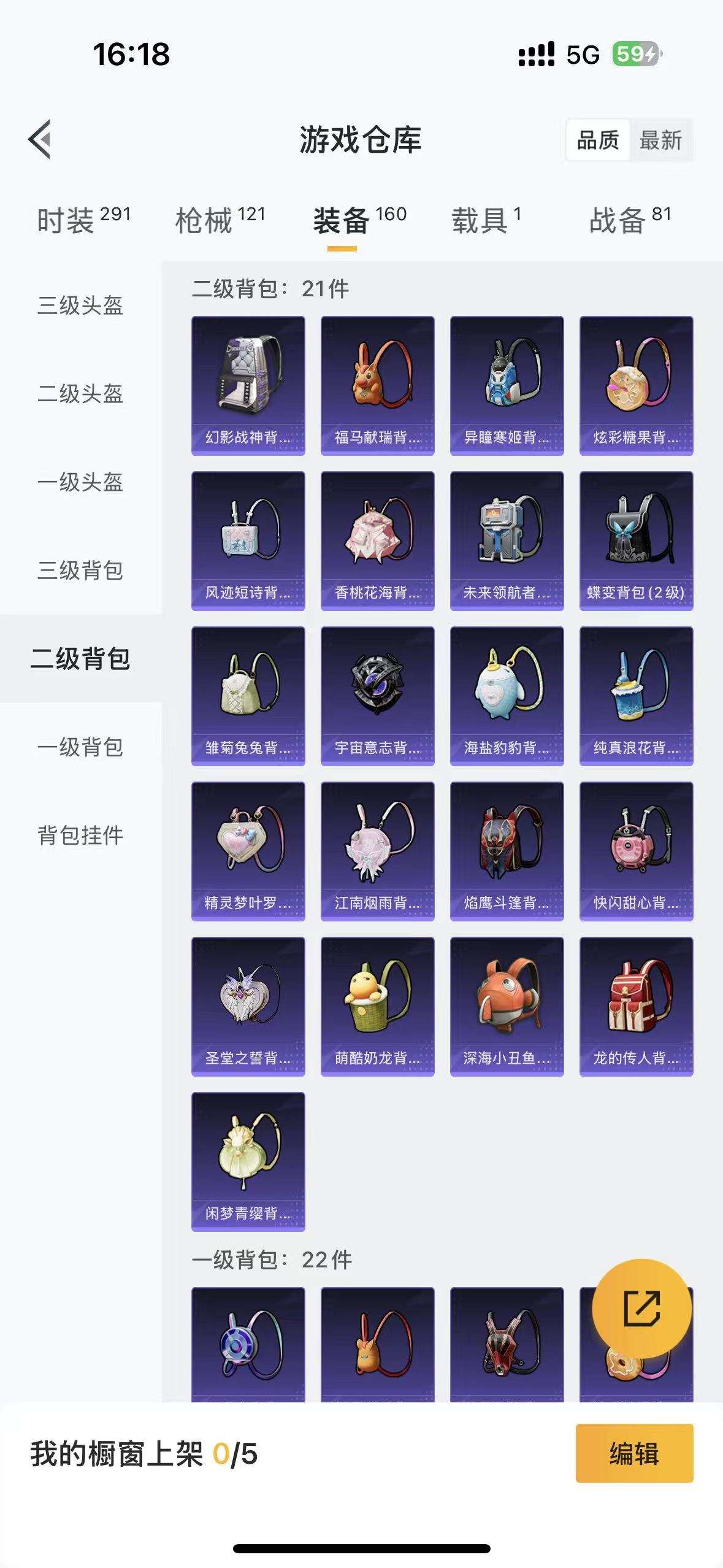Sort items by 最新

[x=660, y=140]
